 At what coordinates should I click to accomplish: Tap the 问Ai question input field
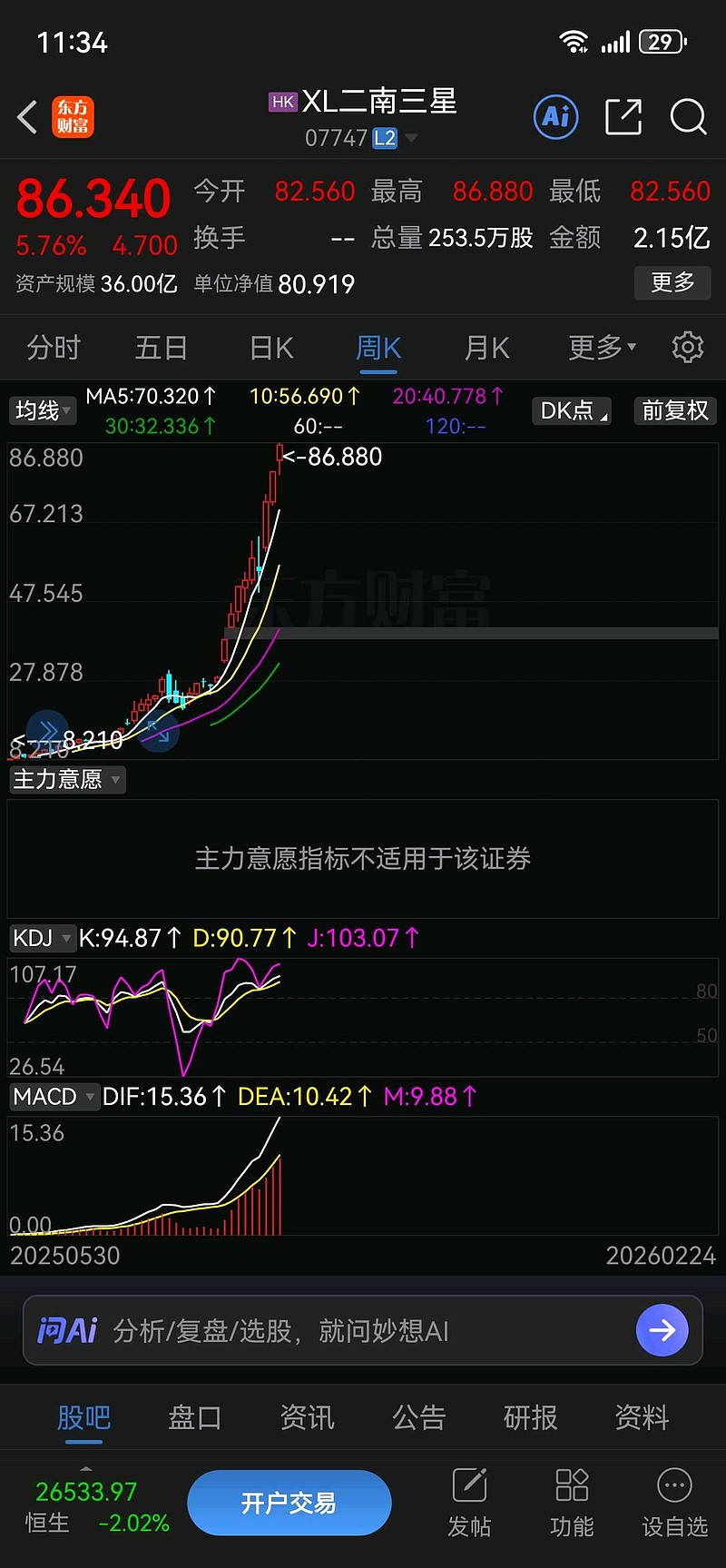[318, 1329]
